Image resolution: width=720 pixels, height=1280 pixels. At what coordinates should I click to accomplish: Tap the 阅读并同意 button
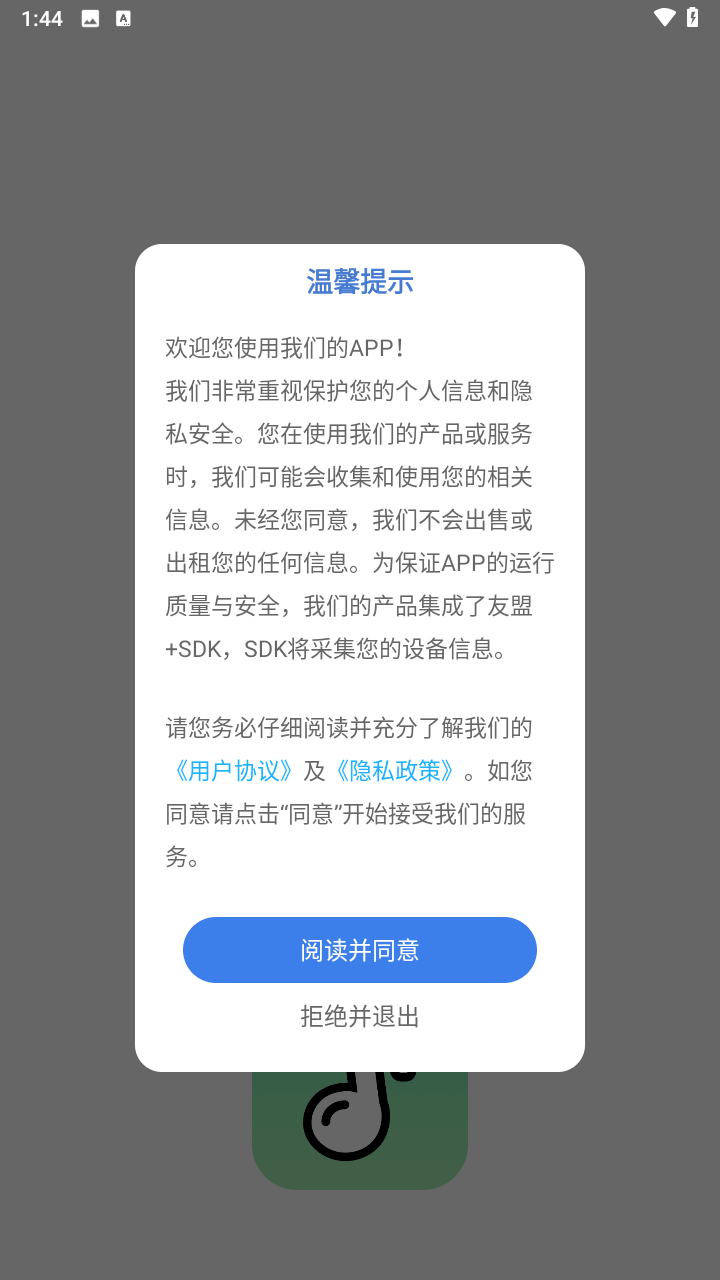[360, 950]
